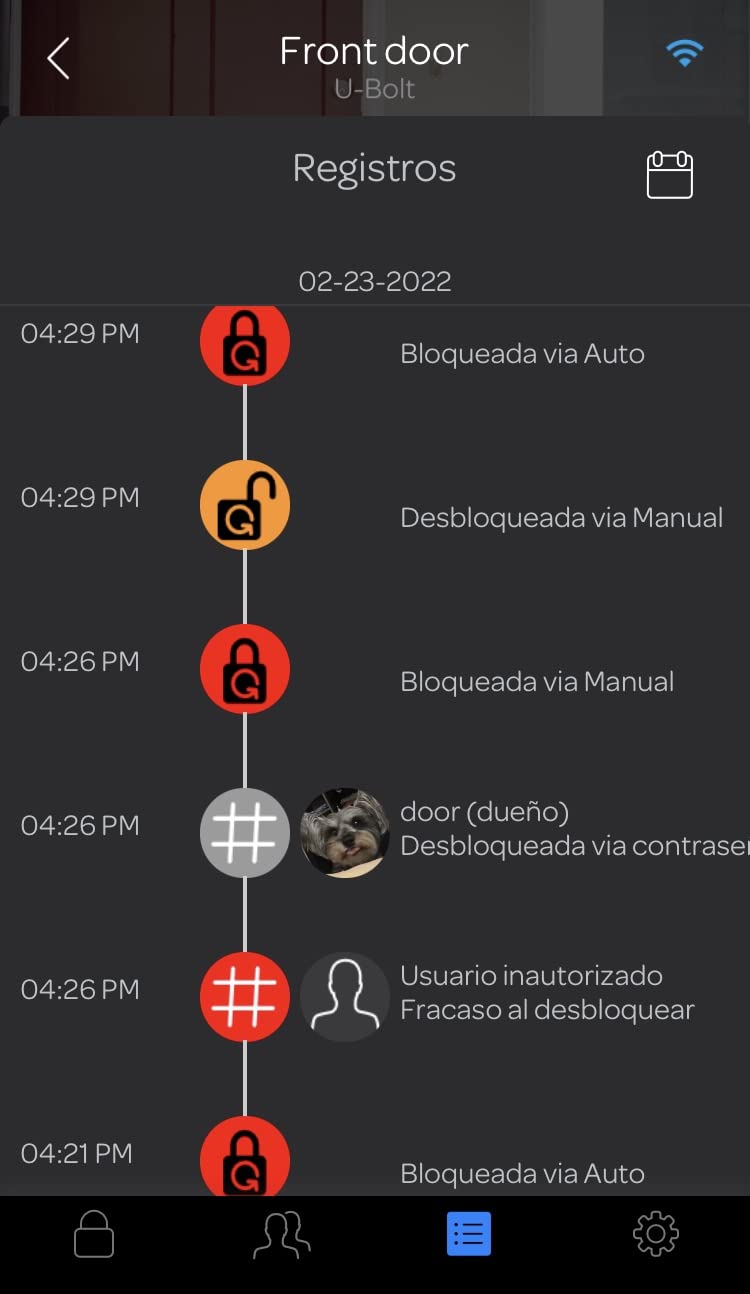
Task: Open the users tab
Action: point(281,1234)
